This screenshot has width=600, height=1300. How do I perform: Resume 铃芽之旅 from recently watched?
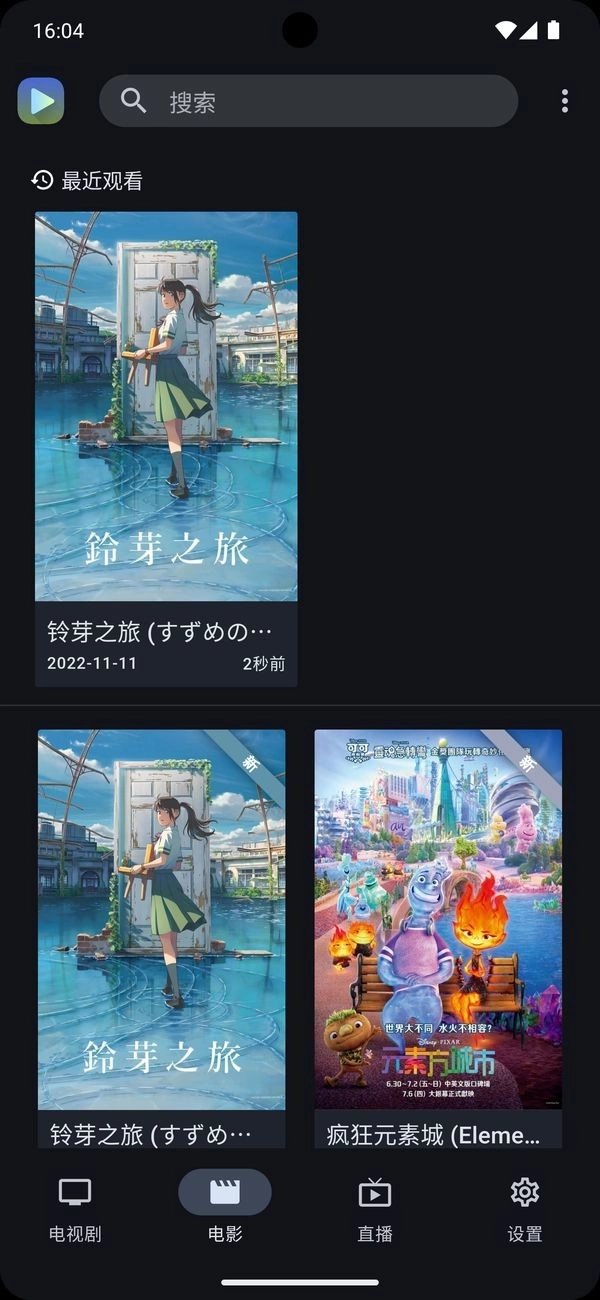(166, 420)
